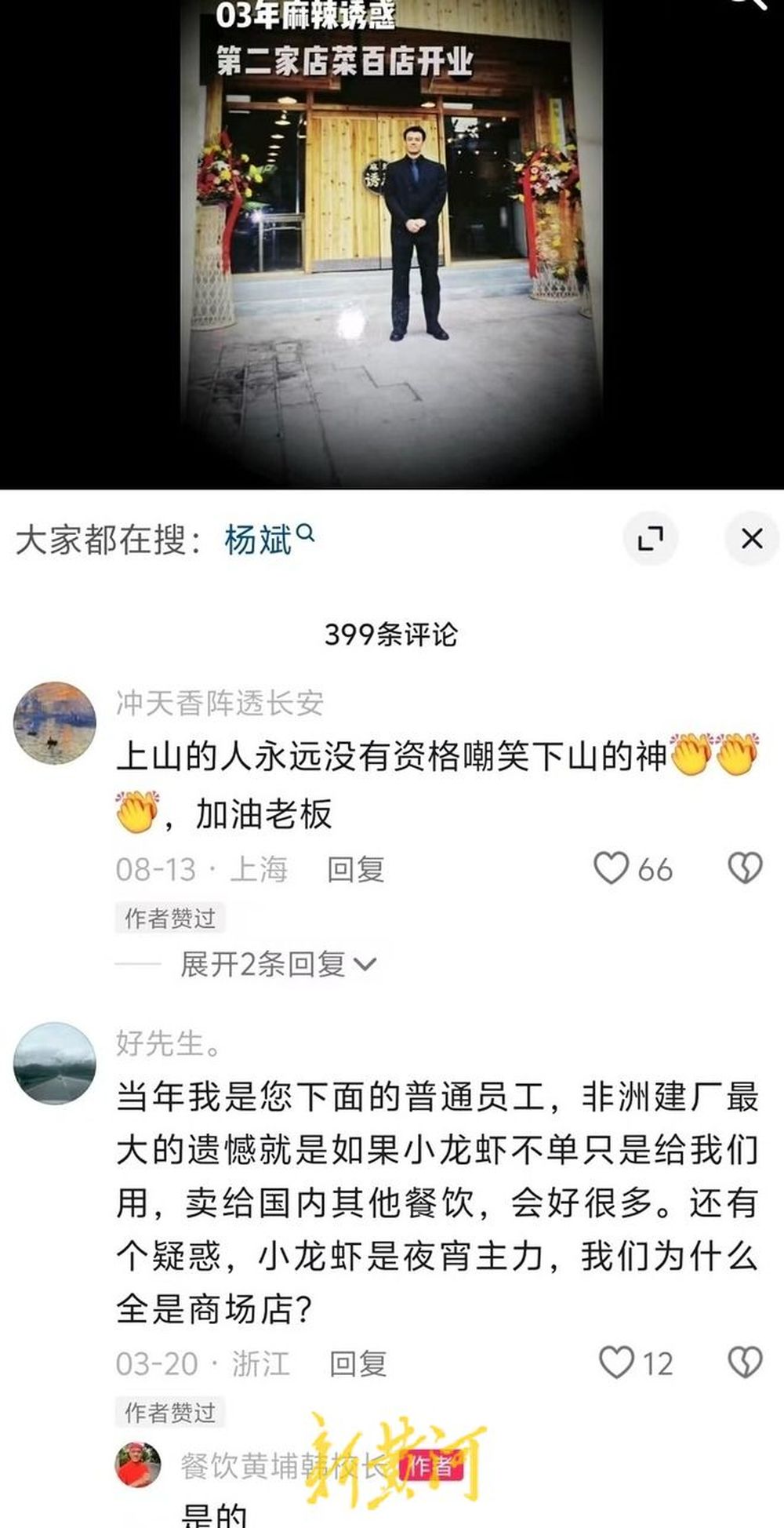This screenshot has width=784, height=1528.
Task: Reply to 冲天香阵透长安's comment
Action: (355, 870)
